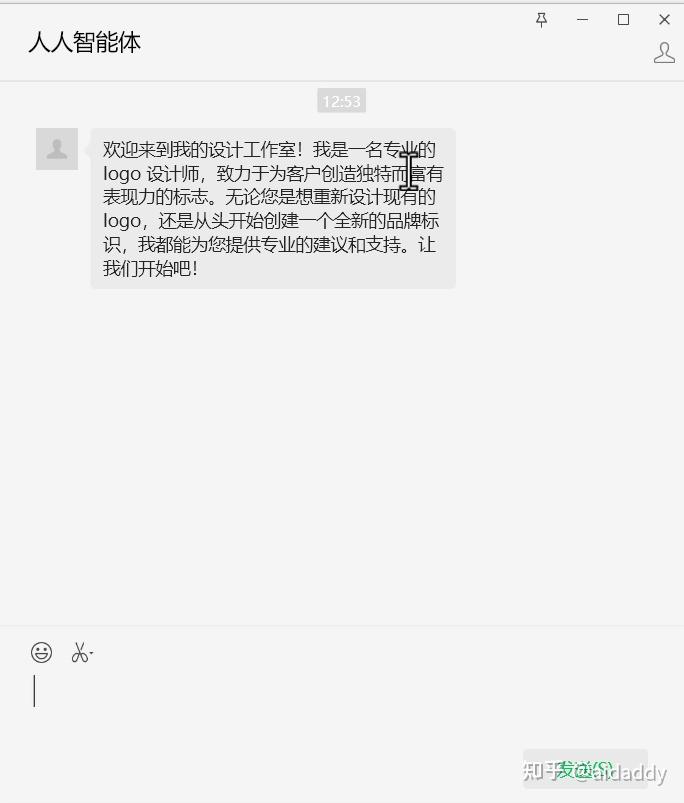Pin the chat window on top
Screen dimensions: 684x803
point(542,19)
